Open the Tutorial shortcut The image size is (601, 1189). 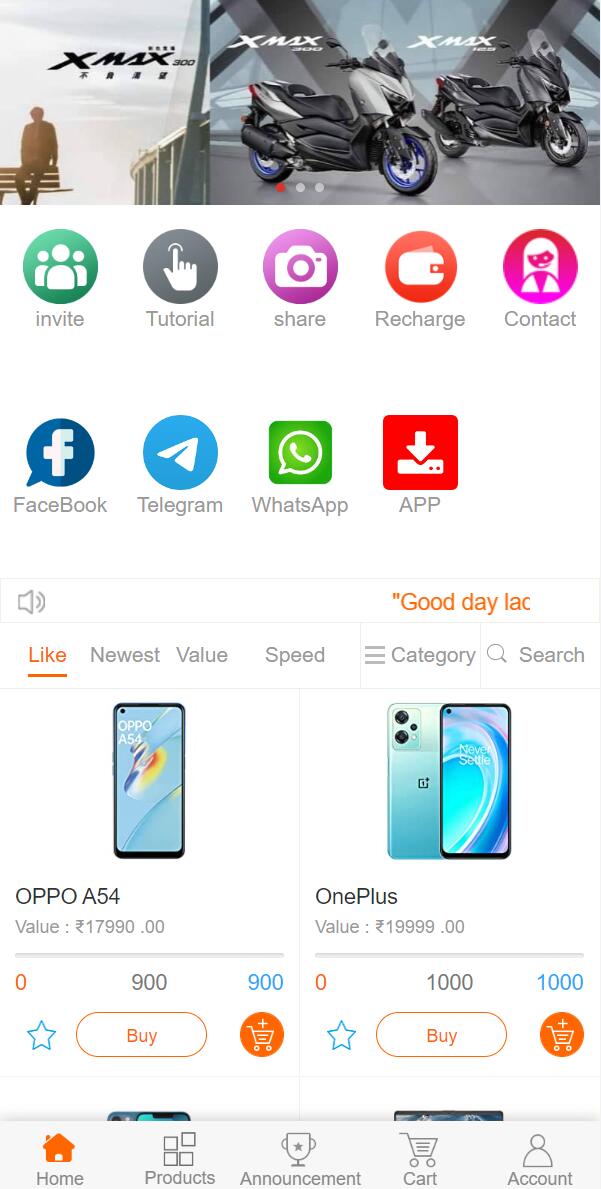tap(180, 267)
